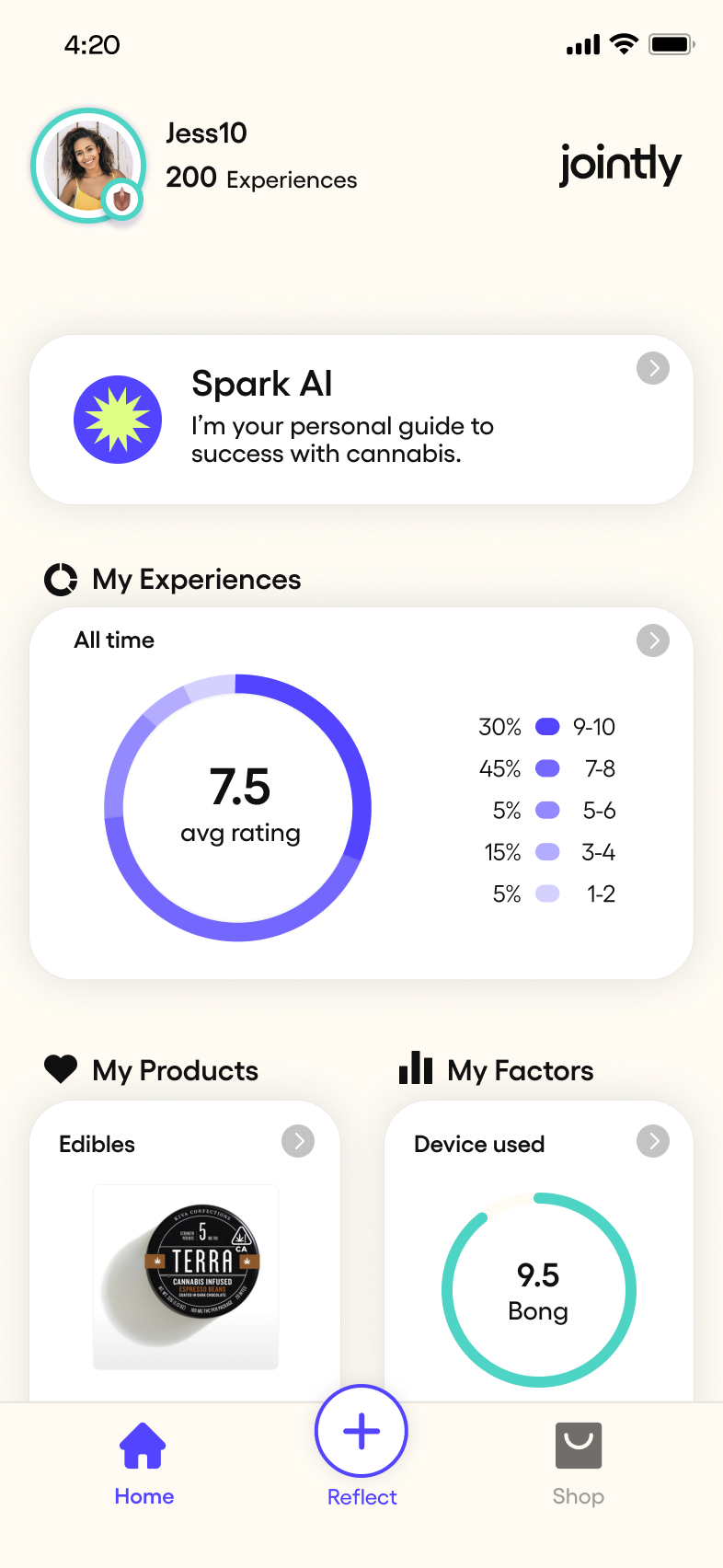Open Reflect with the plus icon
Image resolution: width=723 pixels, height=1568 pixels.
click(361, 1431)
